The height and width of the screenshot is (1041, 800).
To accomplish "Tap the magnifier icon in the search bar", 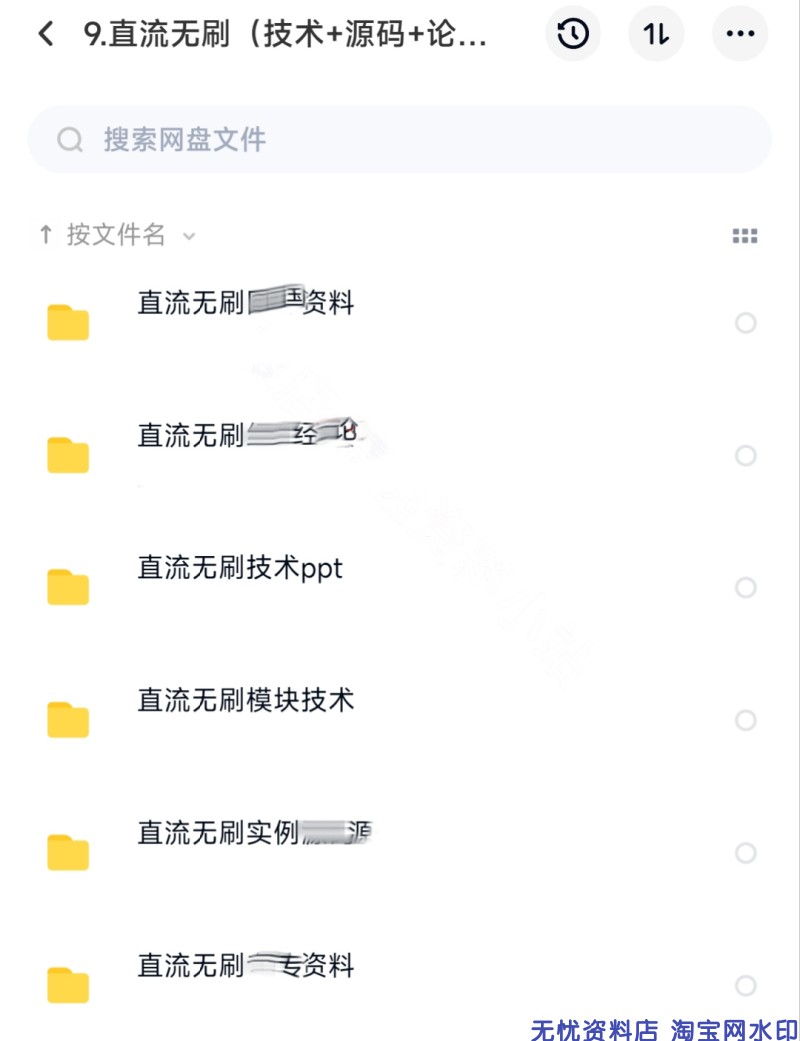I will tap(68, 138).
